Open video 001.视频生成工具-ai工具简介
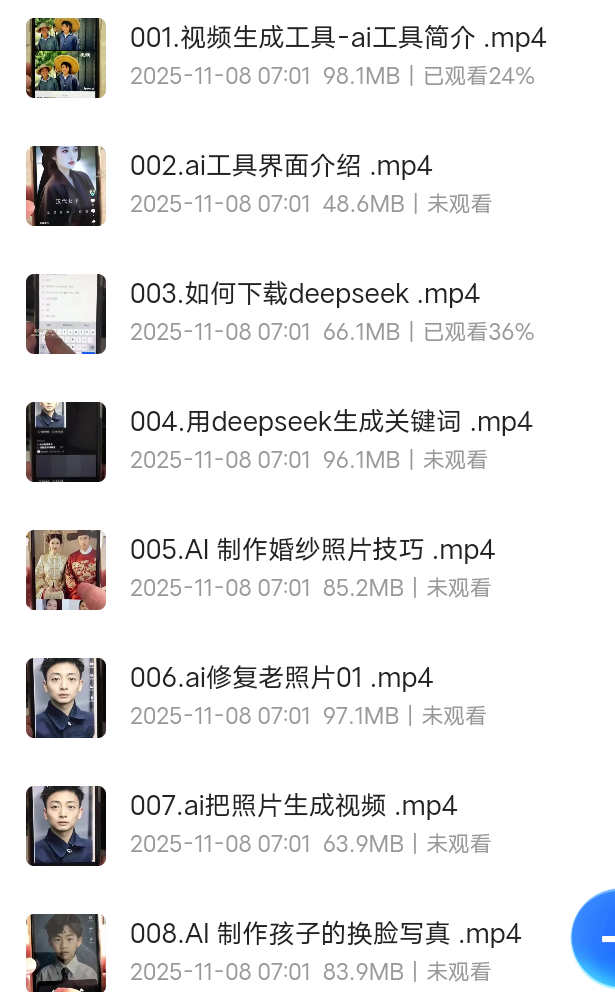The height and width of the screenshot is (992, 615). 338,39
